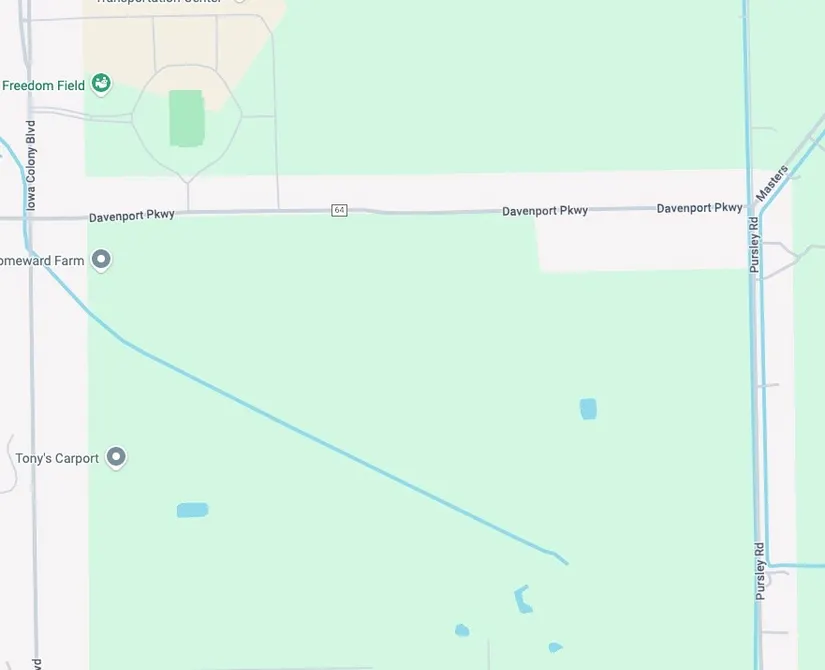Tap the Tony's Carport location pin
This screenshot has height=670, width=825.
coord(116,458)
